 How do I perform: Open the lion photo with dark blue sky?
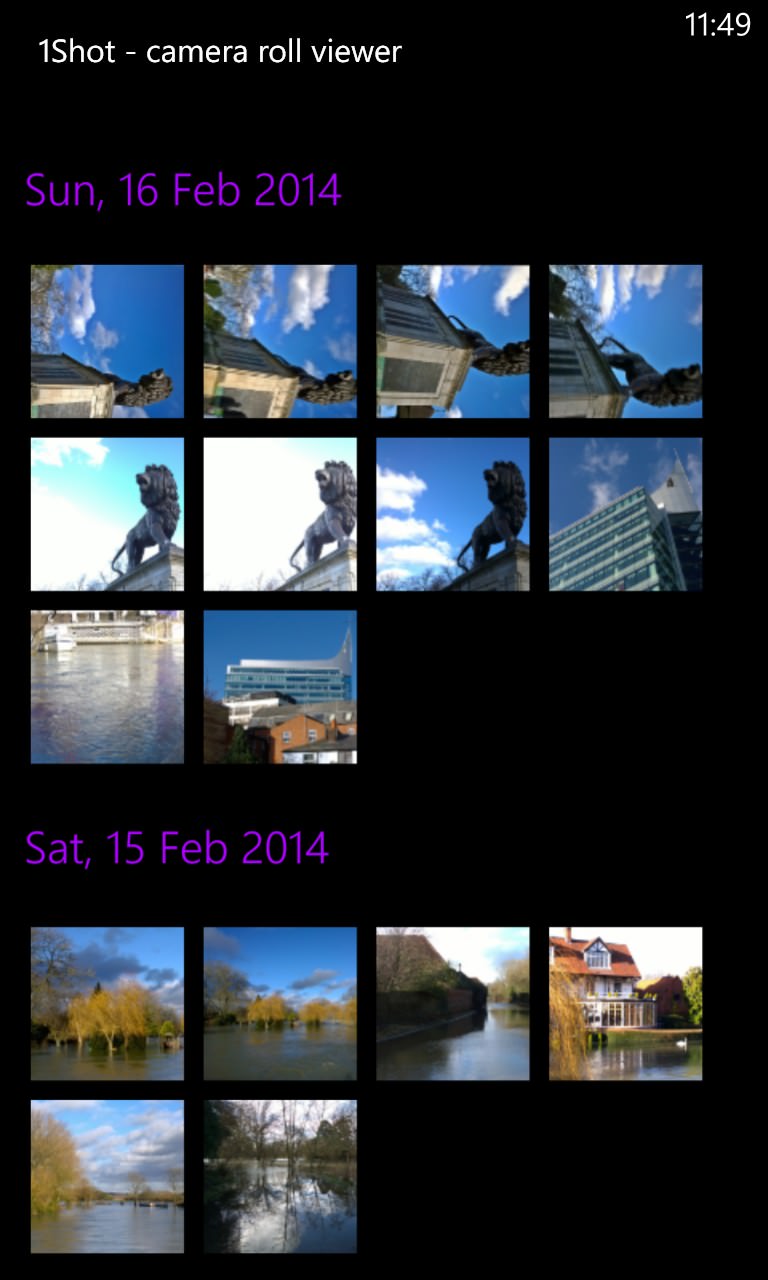point(453,514)
